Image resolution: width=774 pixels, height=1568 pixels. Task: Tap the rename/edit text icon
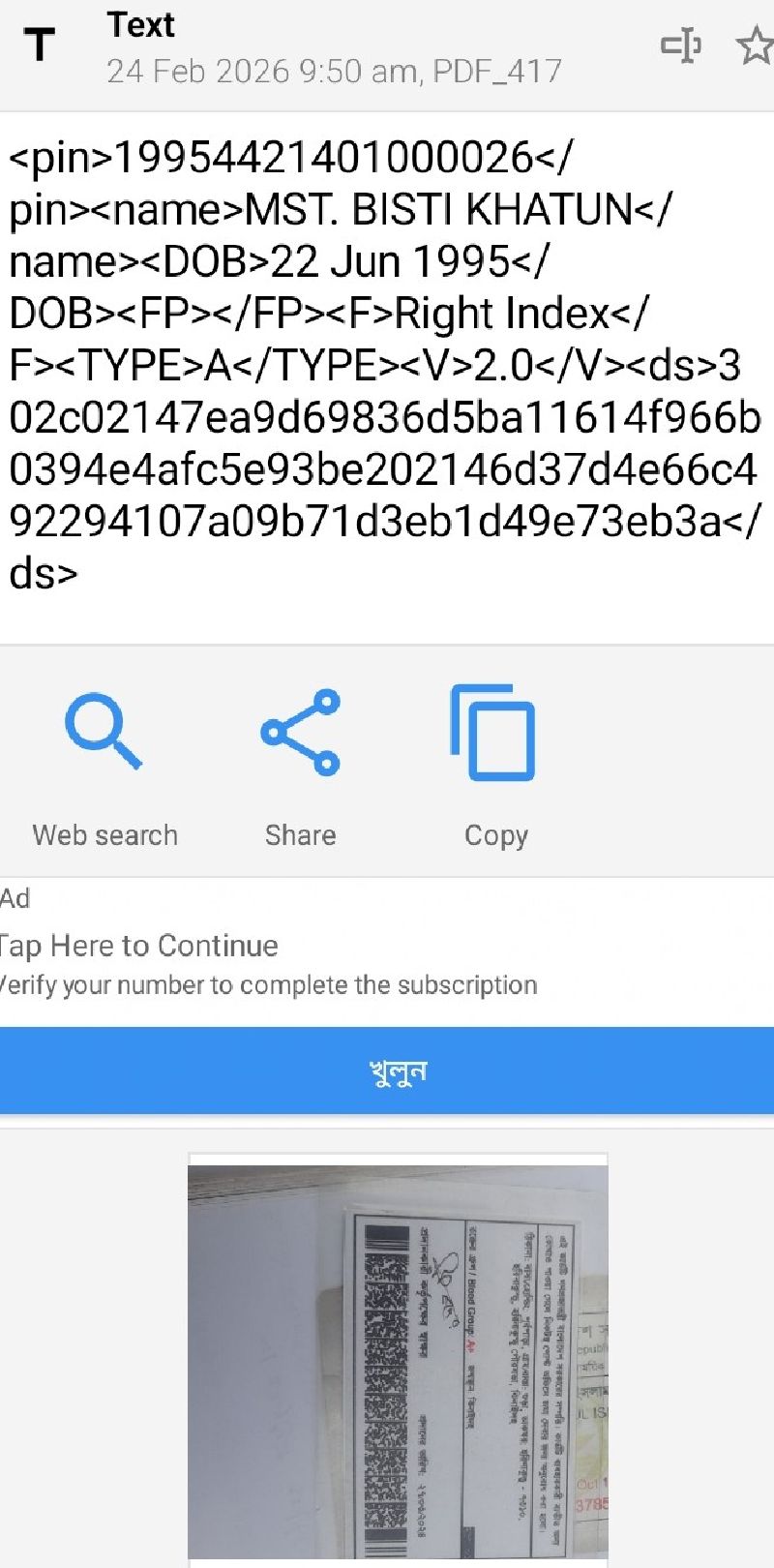pos(681,45)
